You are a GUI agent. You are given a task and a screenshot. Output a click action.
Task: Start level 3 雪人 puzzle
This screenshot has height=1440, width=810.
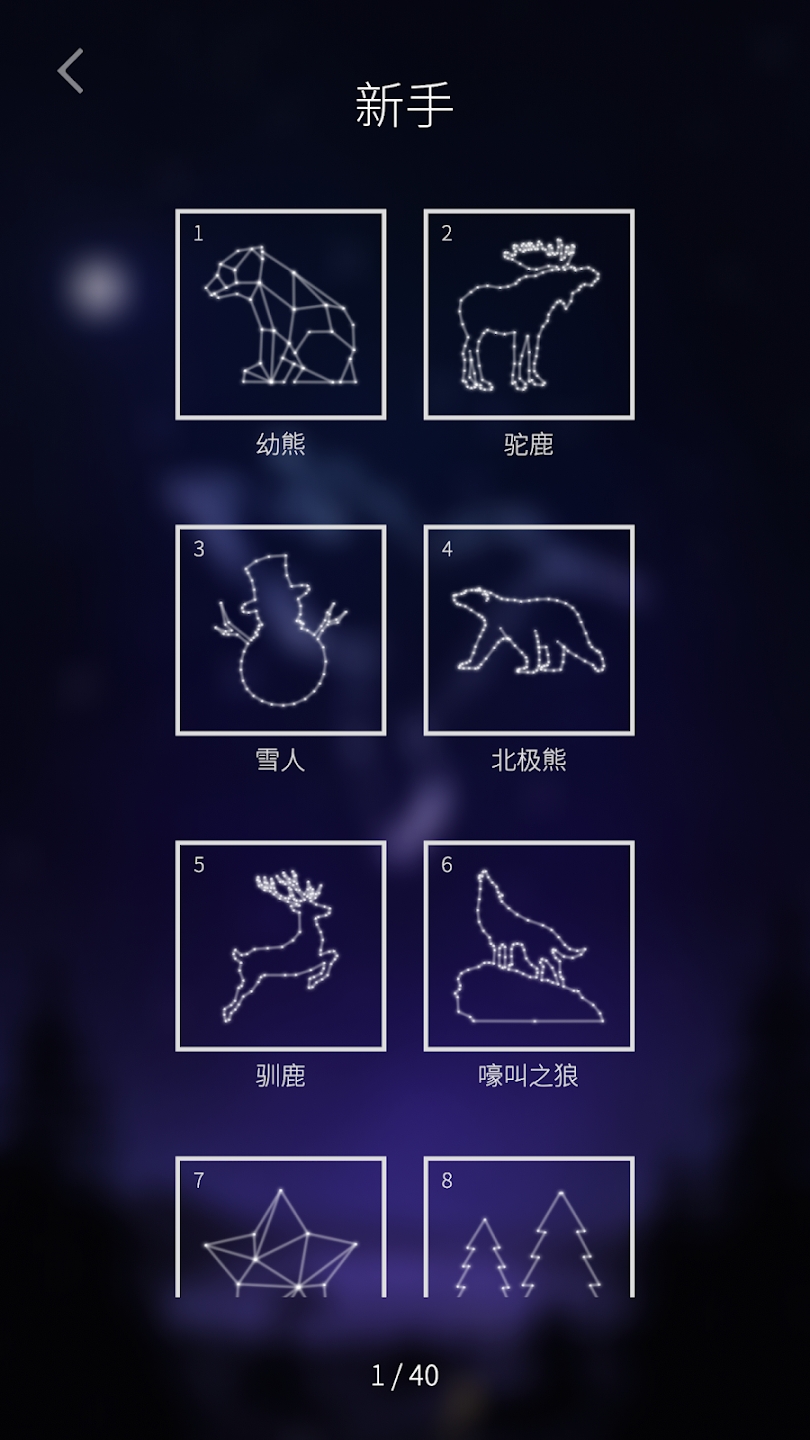click(x=281, y=630)
